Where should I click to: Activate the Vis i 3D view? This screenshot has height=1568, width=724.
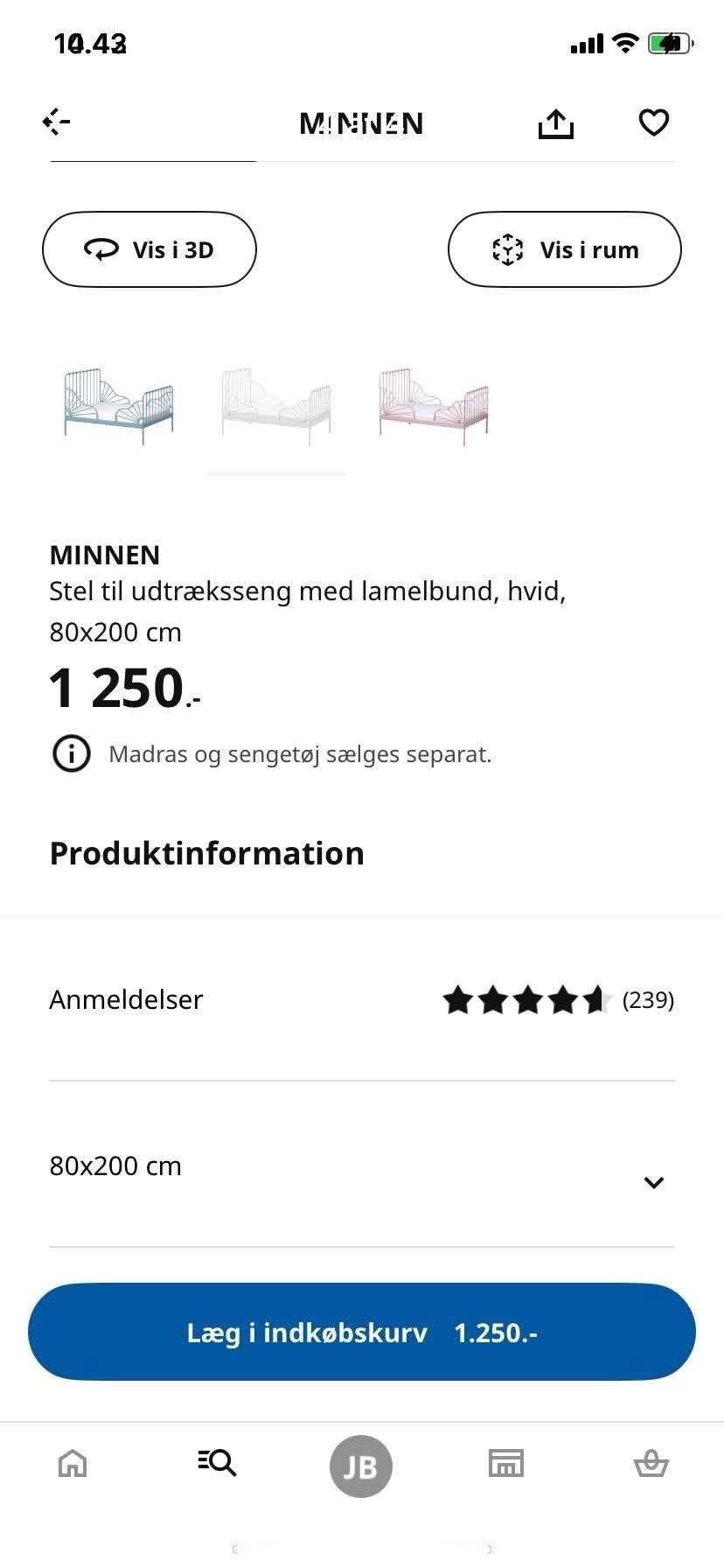tap(149, 249)
